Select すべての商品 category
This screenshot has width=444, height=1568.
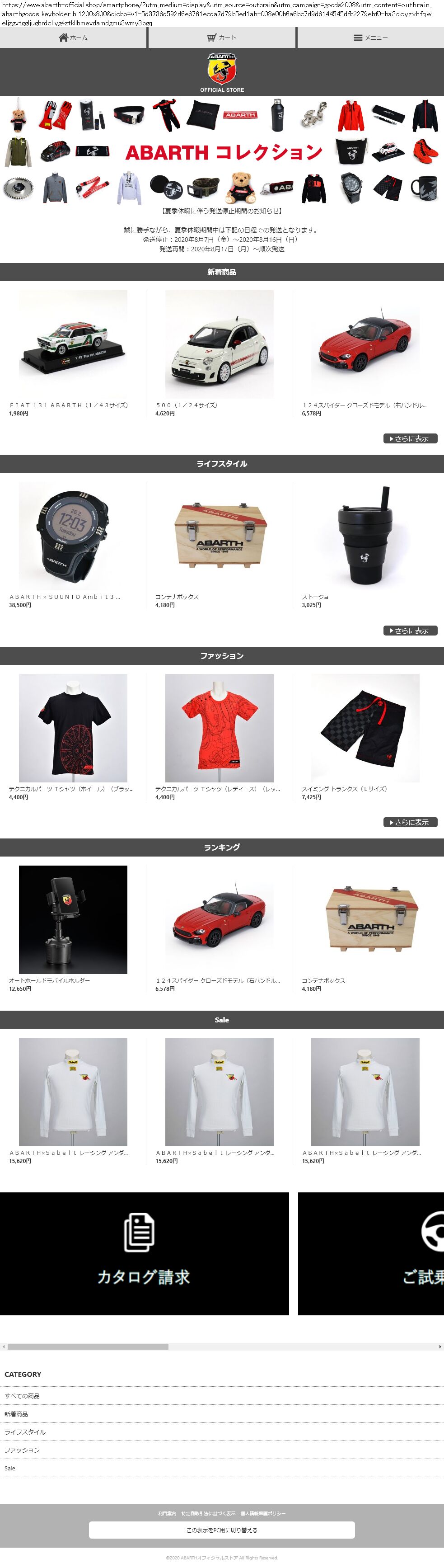[22, 1396]
